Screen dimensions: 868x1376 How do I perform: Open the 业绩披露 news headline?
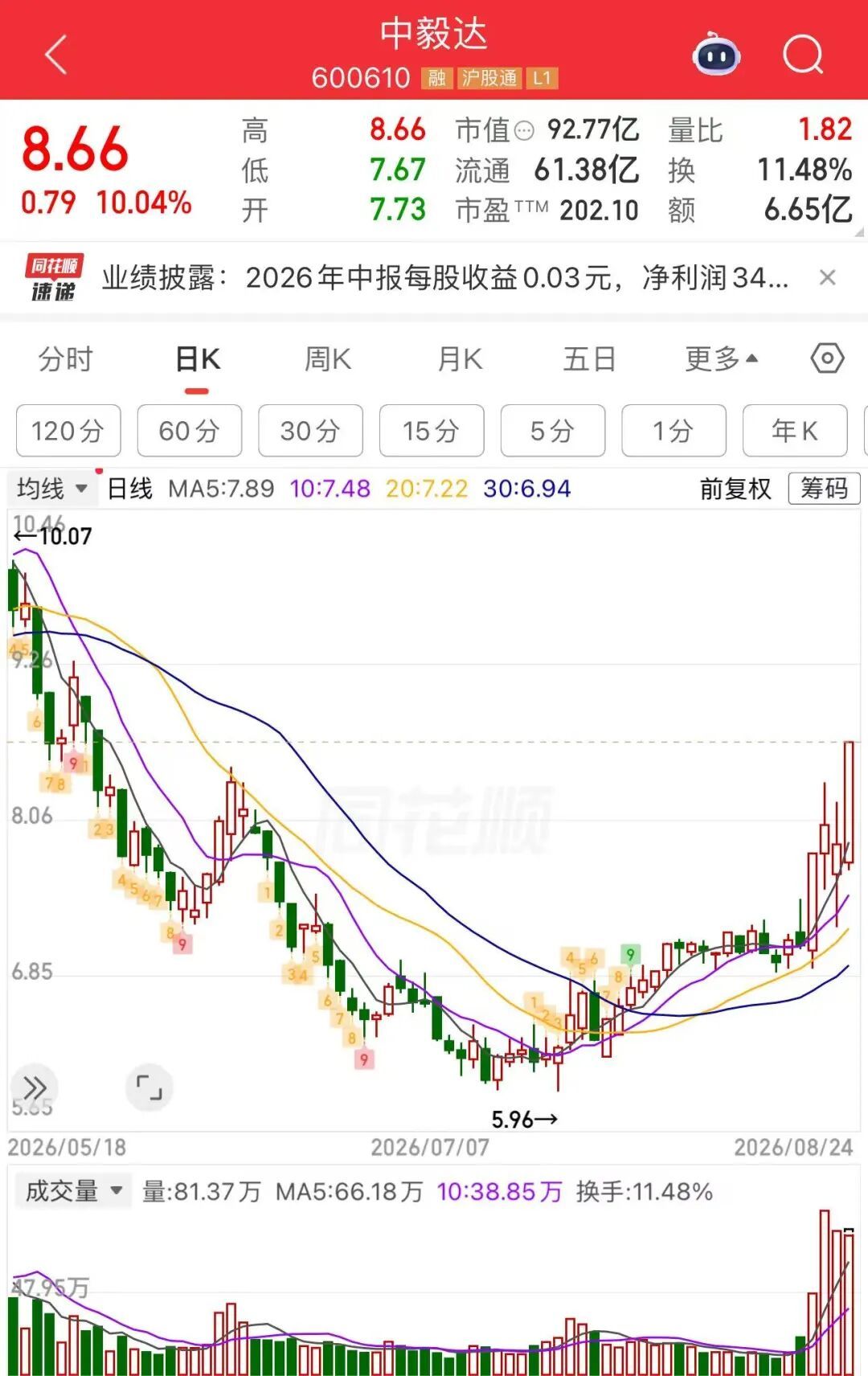pyautogui.click(x=444, y=277)
